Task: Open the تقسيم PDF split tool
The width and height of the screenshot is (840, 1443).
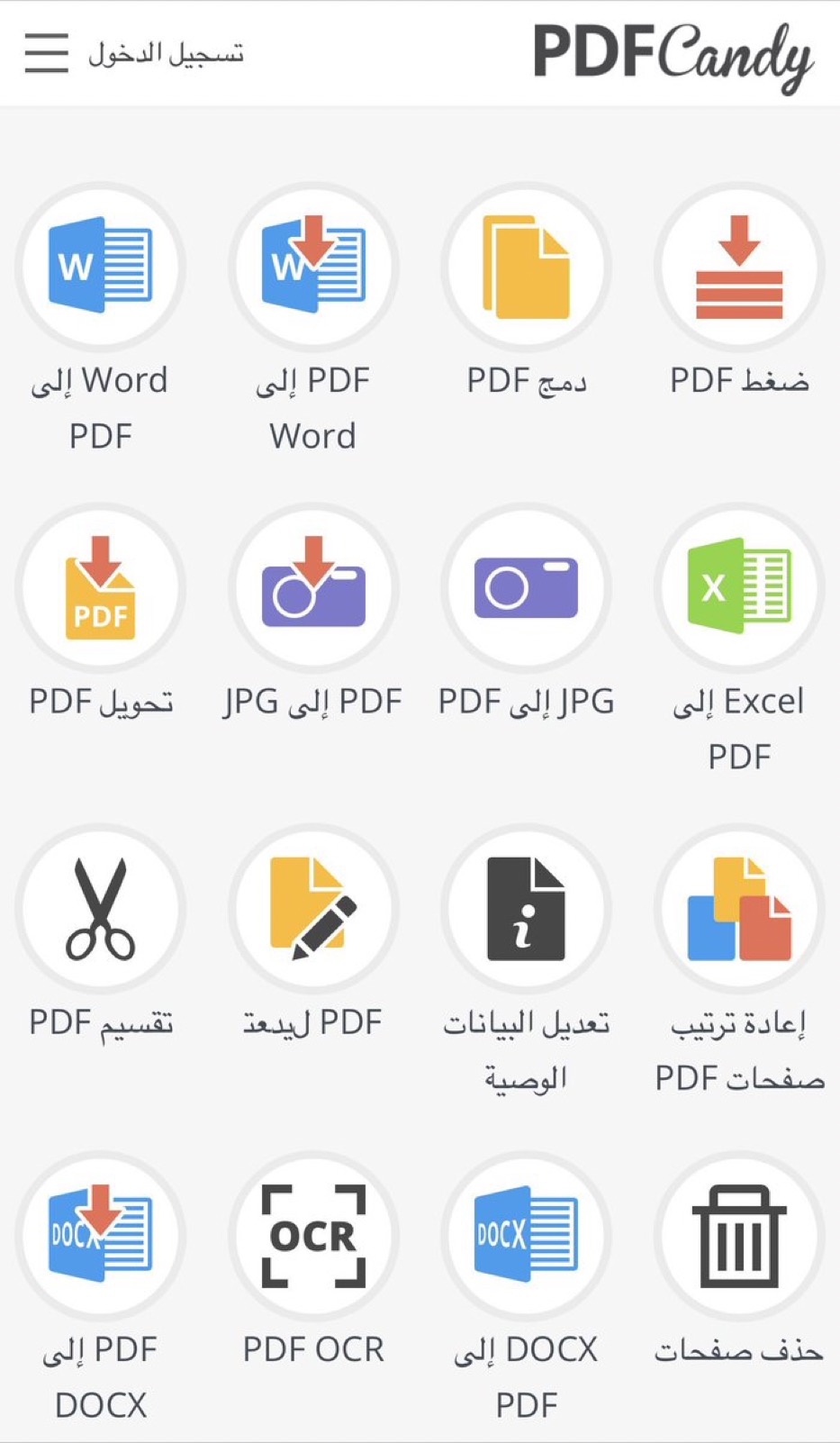Action: tap(100, 909)
